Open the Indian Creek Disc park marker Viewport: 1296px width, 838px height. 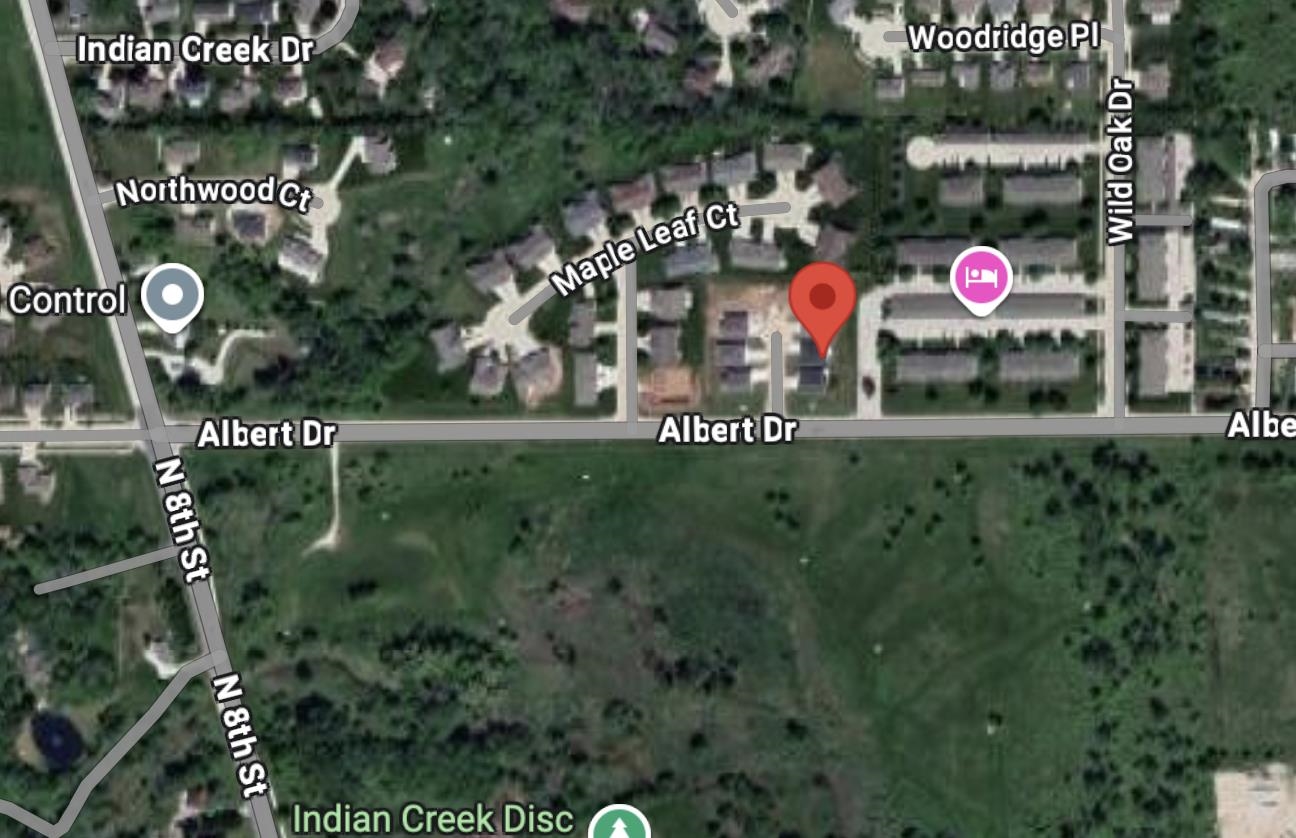click(x=620, y=823)
